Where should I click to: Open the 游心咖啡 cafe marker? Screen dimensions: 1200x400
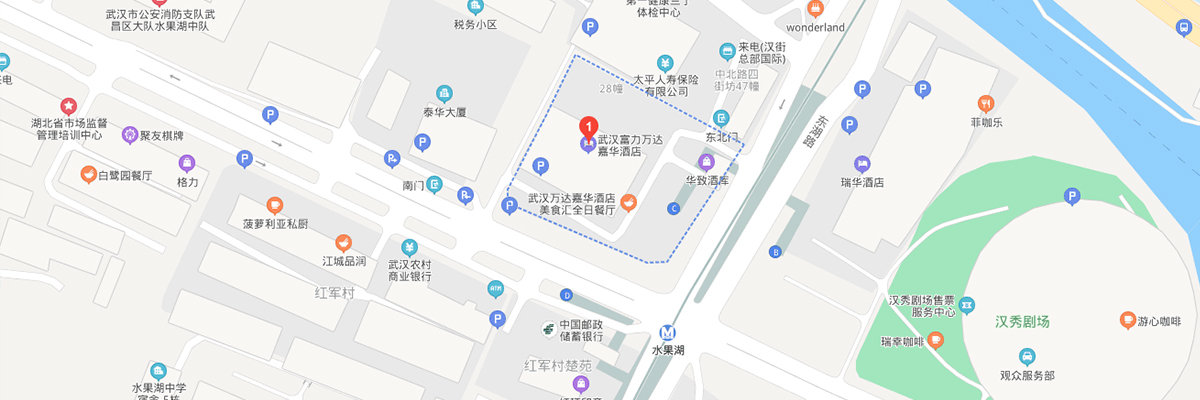coord(1128,321)
